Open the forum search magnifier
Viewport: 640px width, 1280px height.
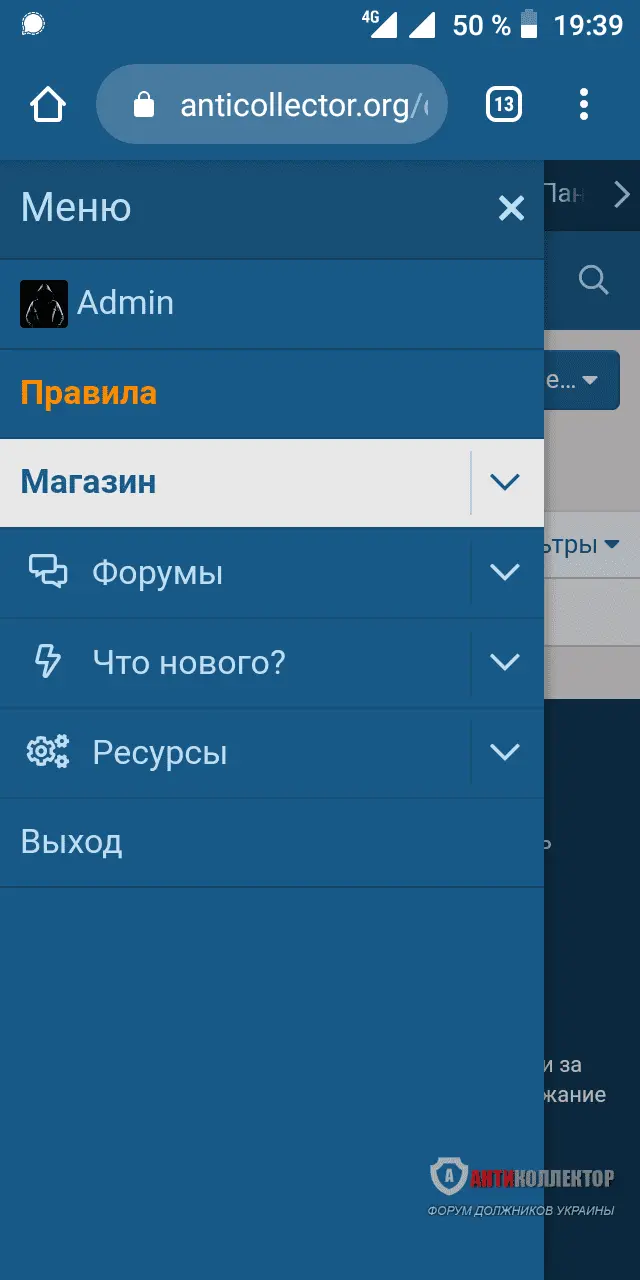pos(594,281)
